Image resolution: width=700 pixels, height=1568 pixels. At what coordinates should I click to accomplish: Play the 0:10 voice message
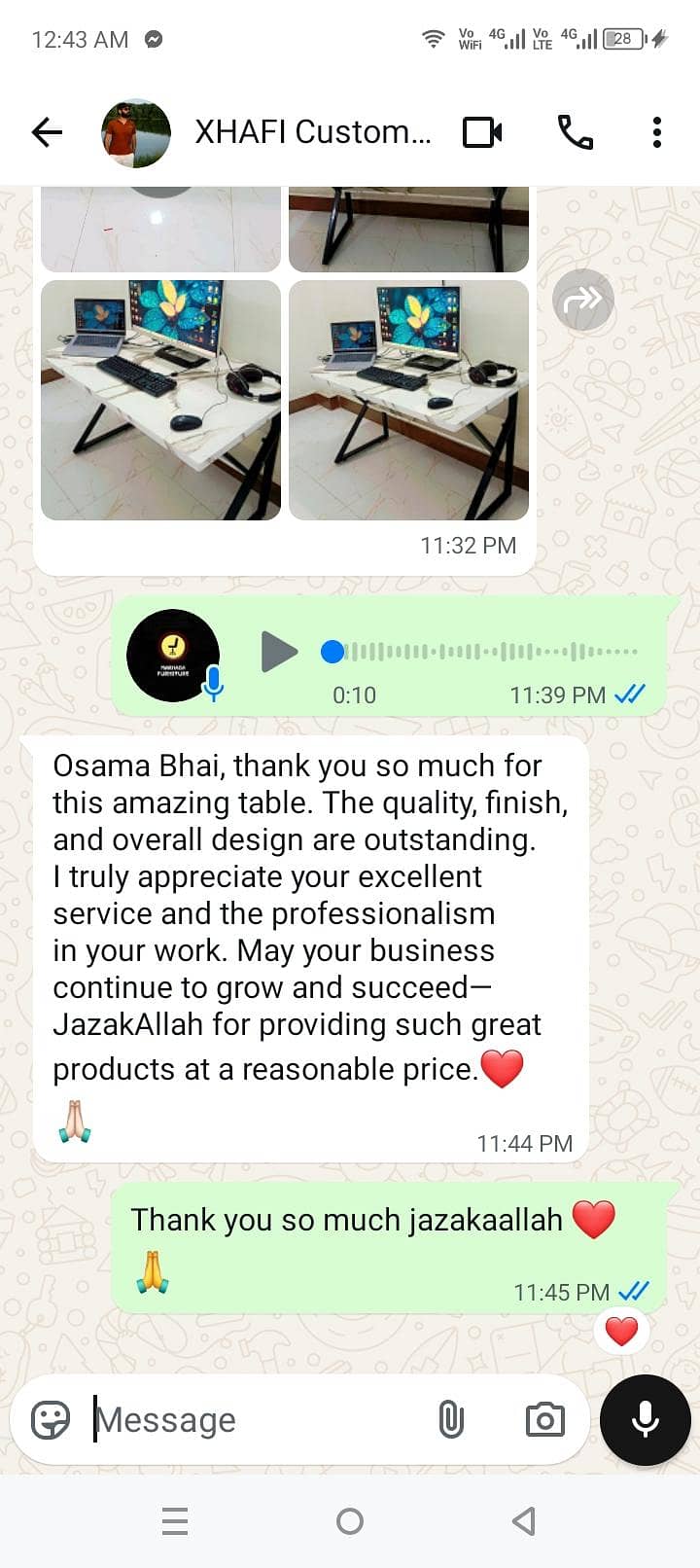279,651
